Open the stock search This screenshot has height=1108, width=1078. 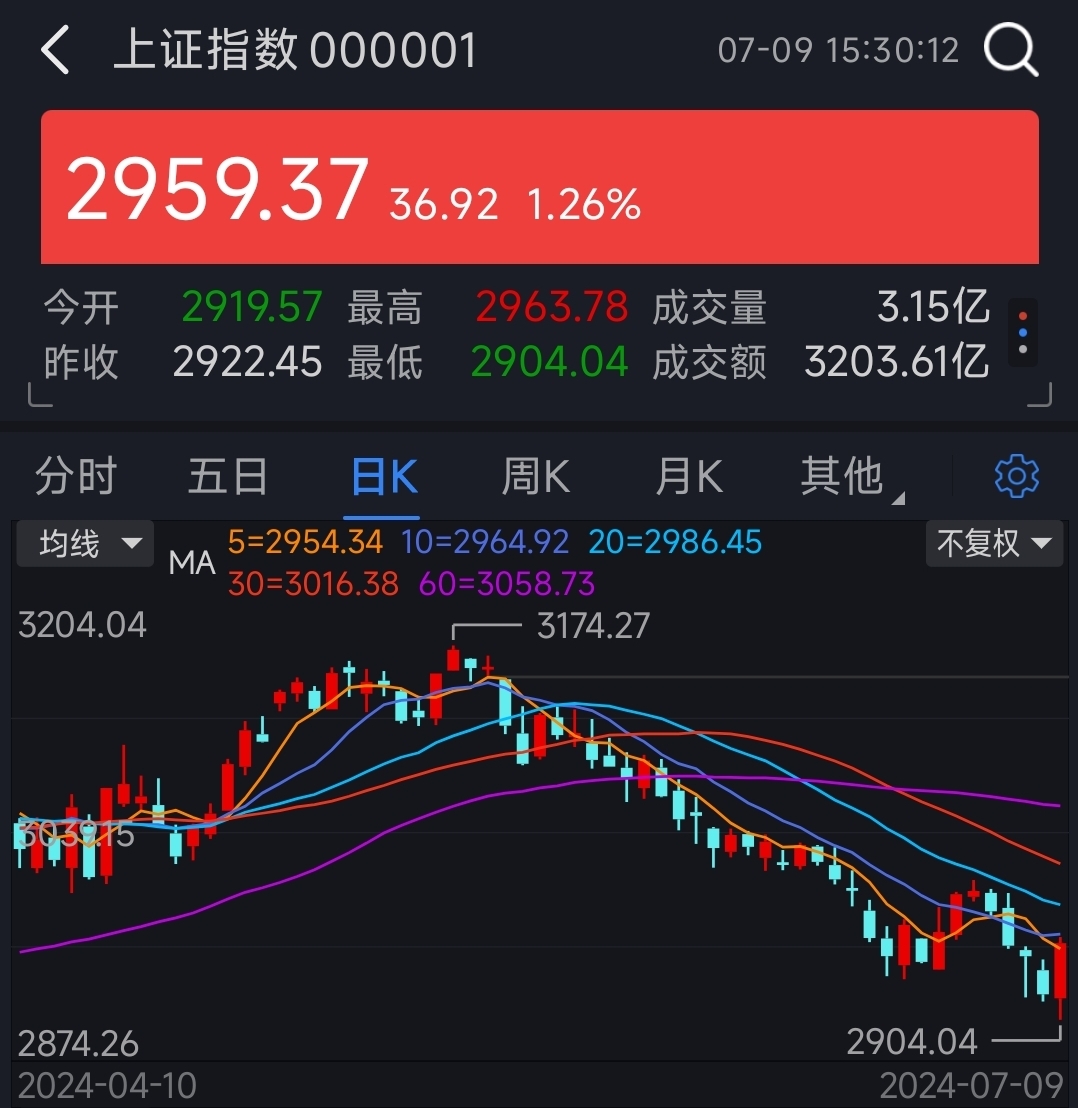click(1011, 50)
